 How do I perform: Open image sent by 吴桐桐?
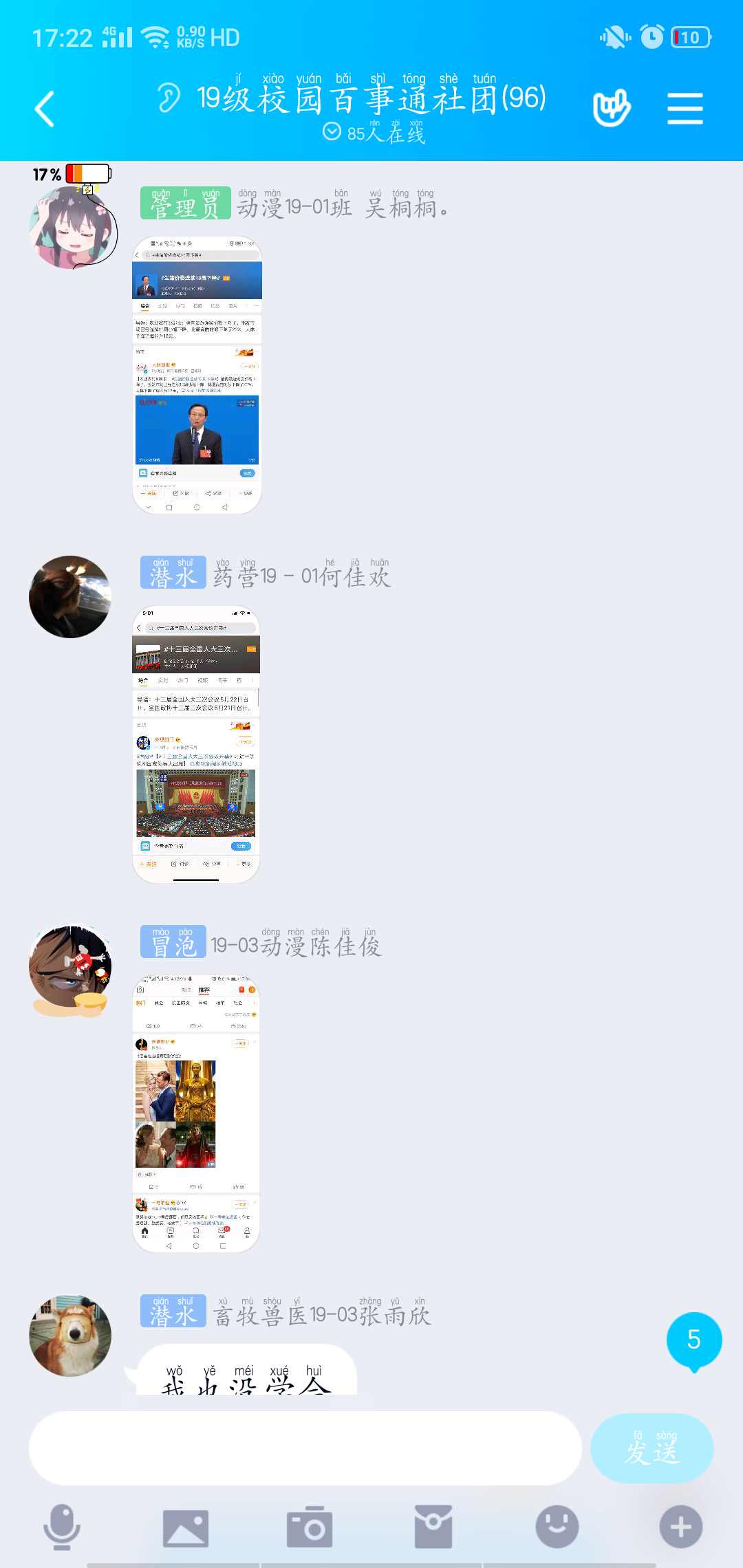[x=197, y=375]
